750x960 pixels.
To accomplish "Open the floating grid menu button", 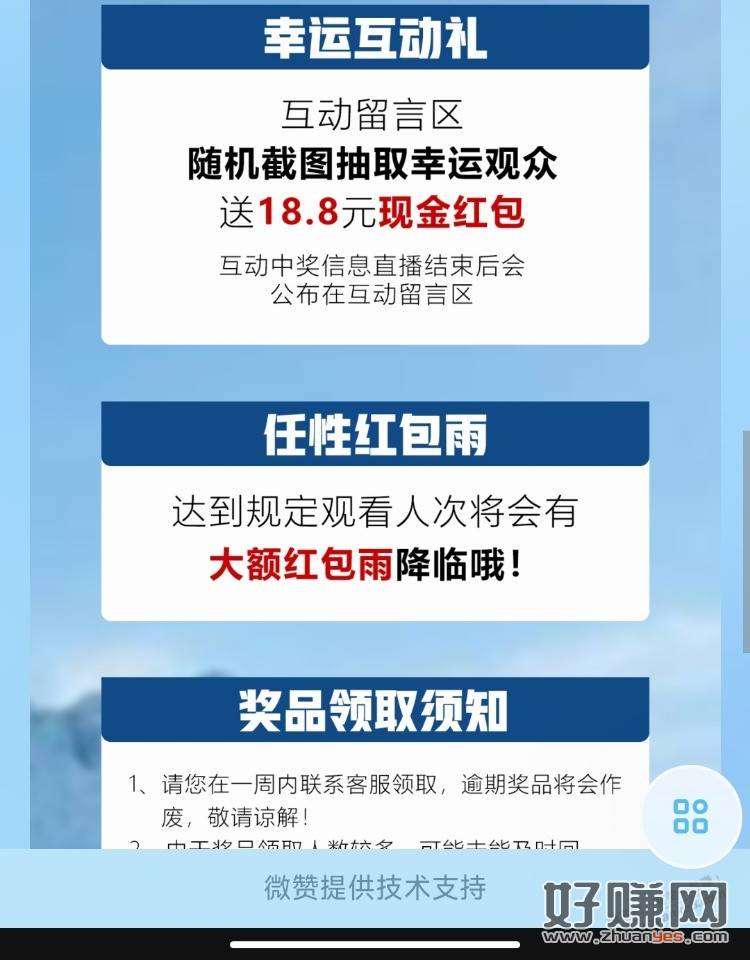I will point(691,815).
